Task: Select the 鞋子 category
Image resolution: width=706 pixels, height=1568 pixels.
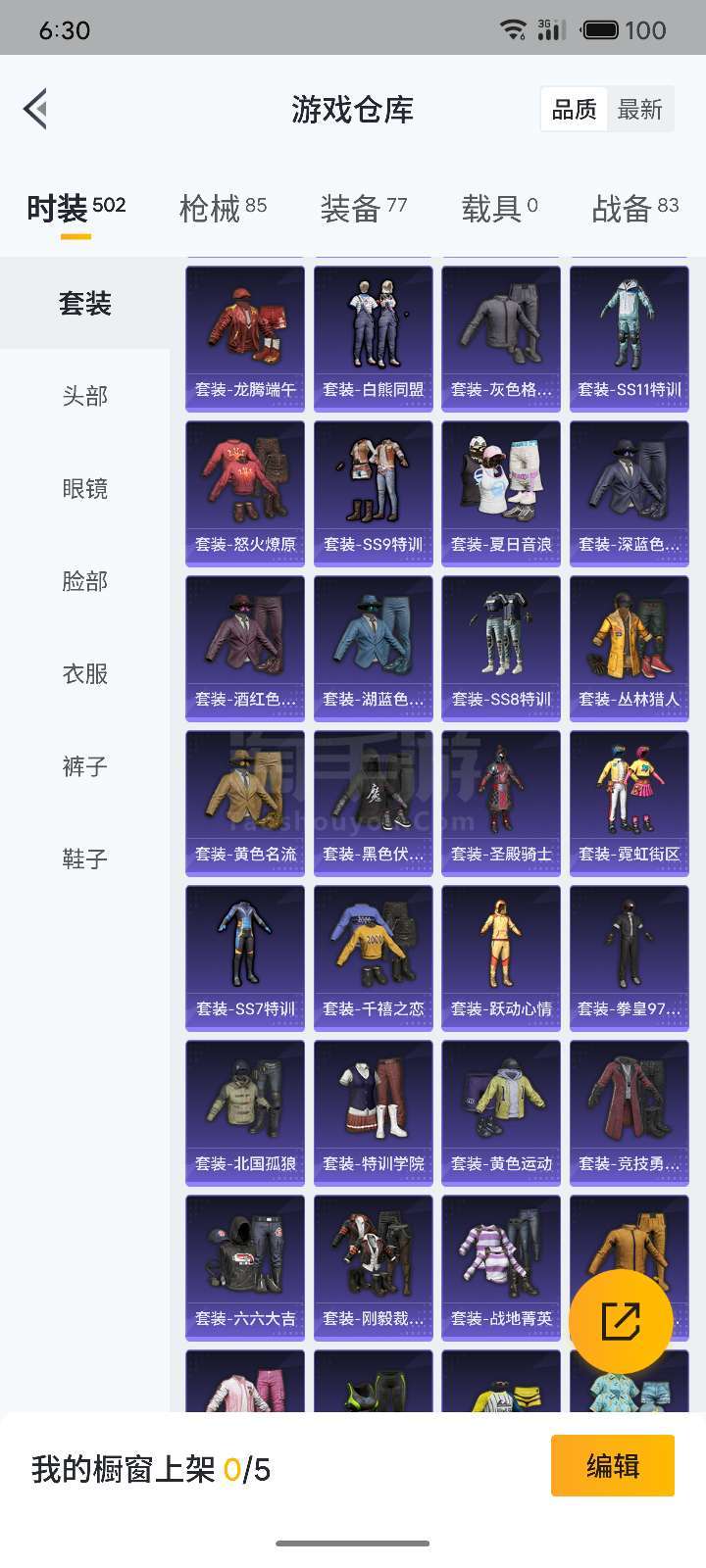Action: pyautogui.click(x=85, y=858)
